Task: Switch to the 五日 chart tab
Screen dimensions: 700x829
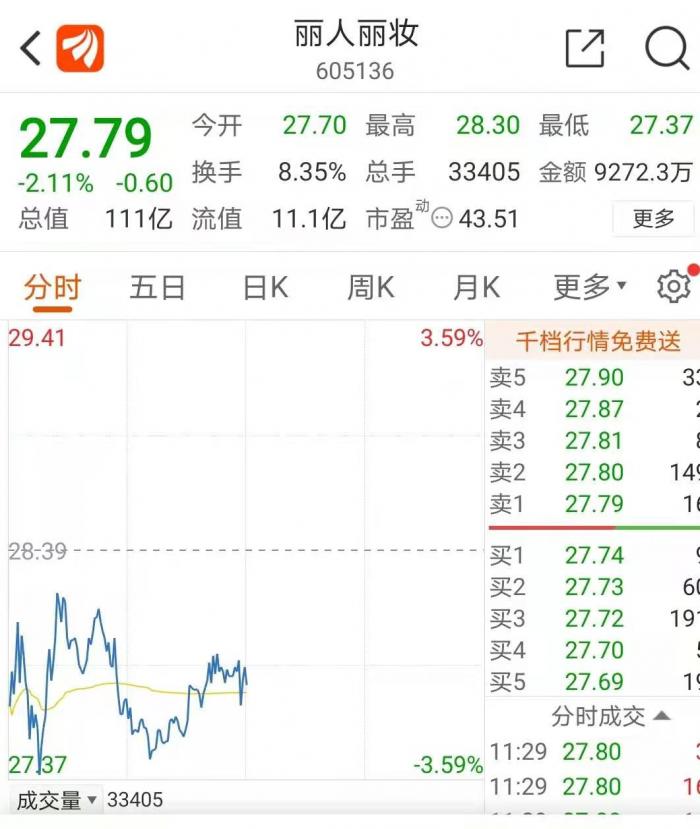Action: pos(157,288)
